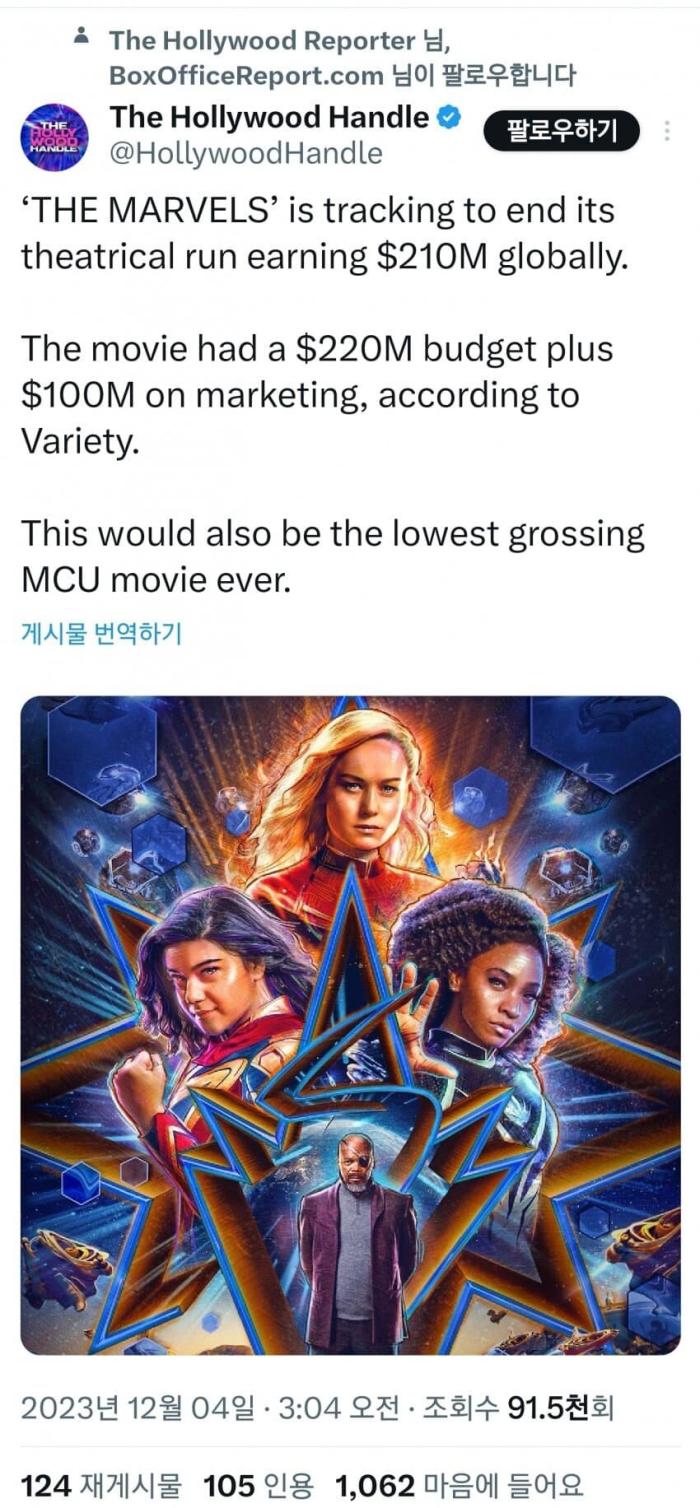The width and height of the screenshot is (700, 1508).
Task: Tap 게시물 번역하기 to translate post
Action: coord(101,633)
